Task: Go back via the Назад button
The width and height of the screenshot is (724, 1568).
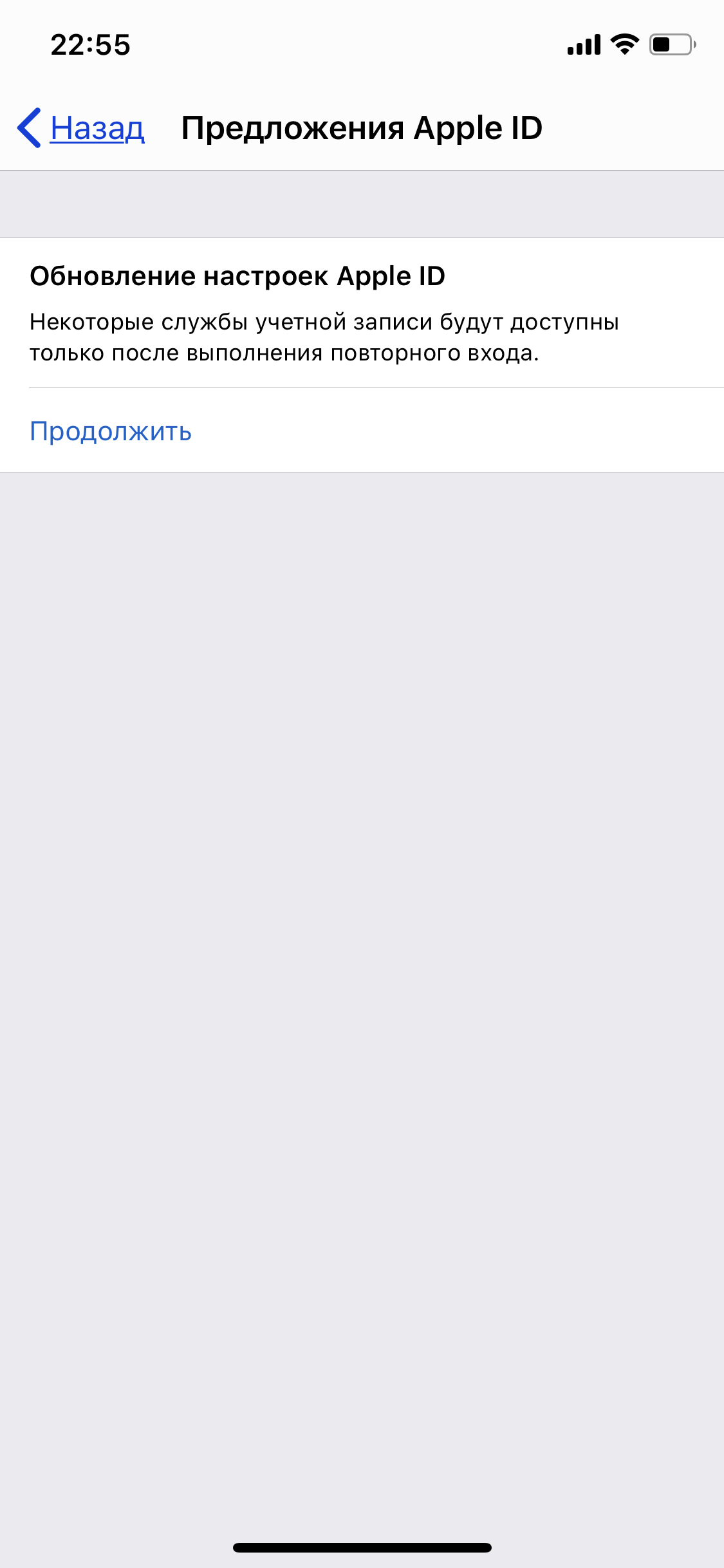Action: click(x=81, y=127)
